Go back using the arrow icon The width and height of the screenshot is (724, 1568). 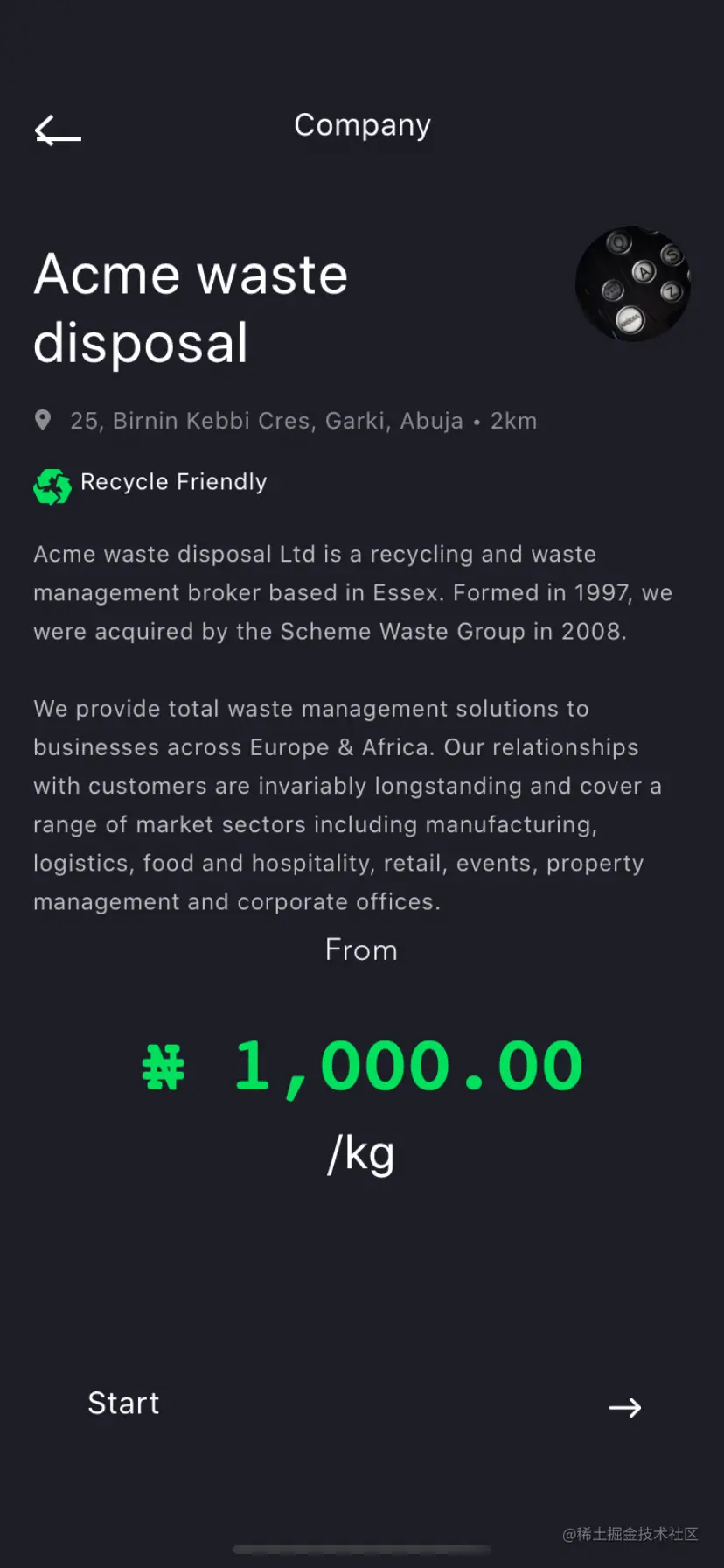click(58, 131)
